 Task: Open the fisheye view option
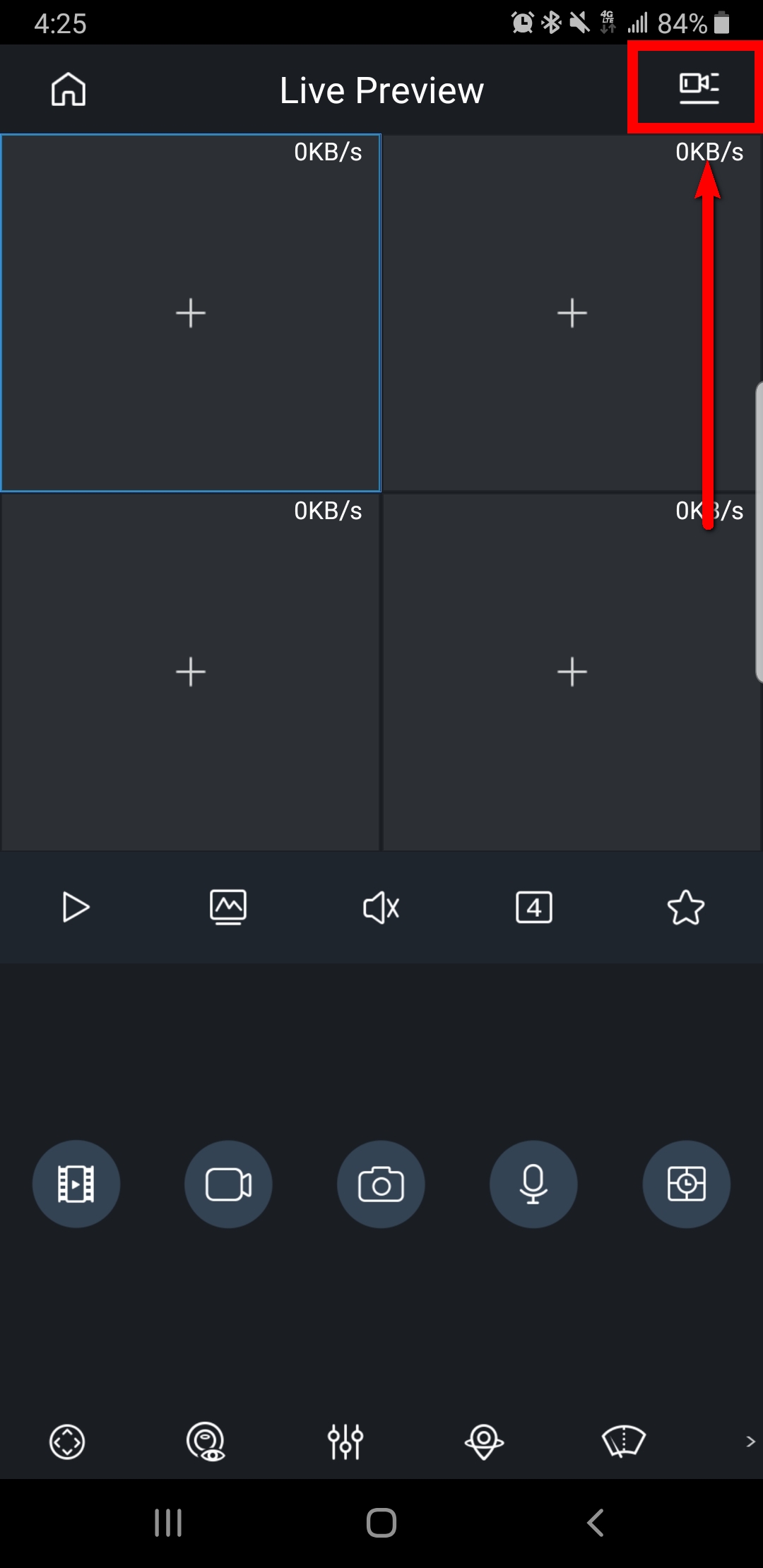tap(206, 1442)
